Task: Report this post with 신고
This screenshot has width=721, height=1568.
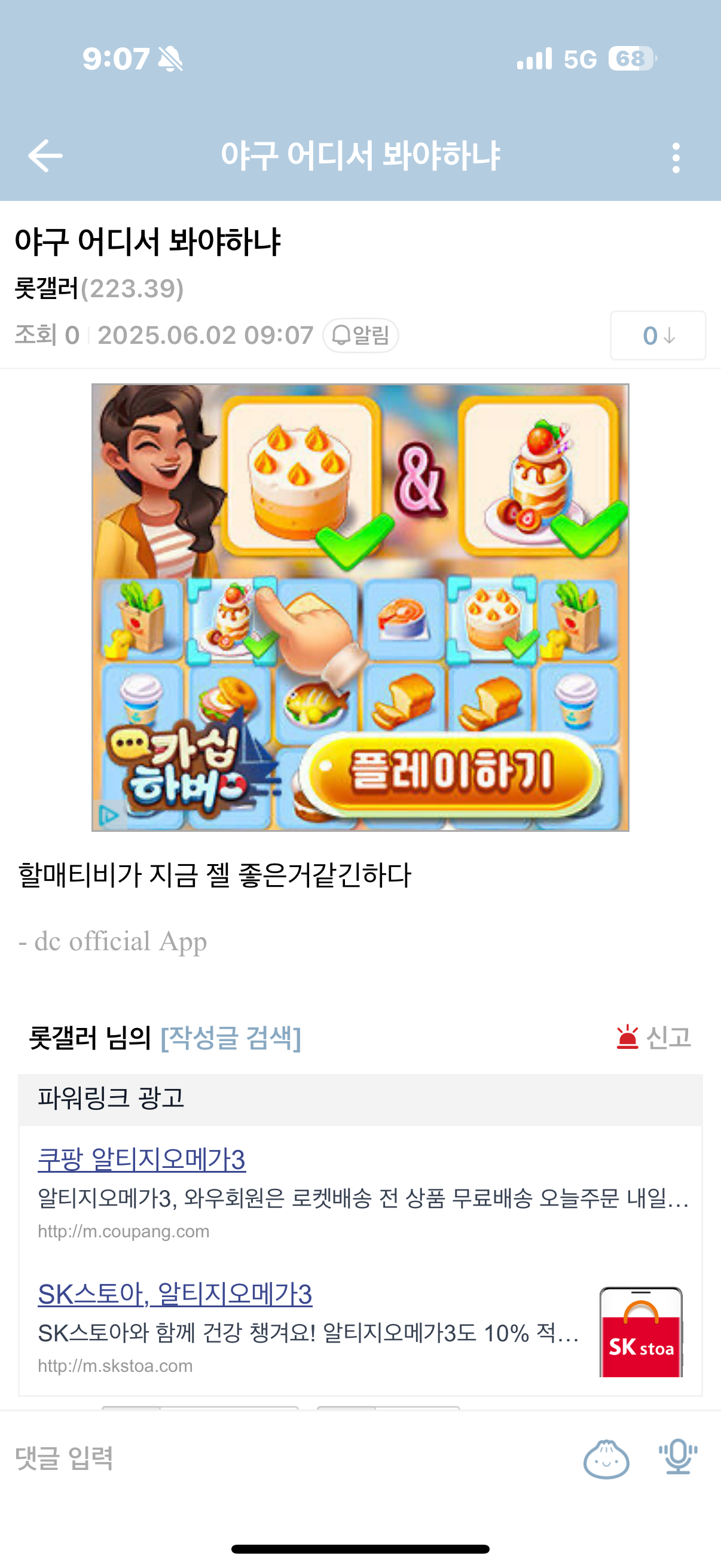Action: click(653, 1037)
